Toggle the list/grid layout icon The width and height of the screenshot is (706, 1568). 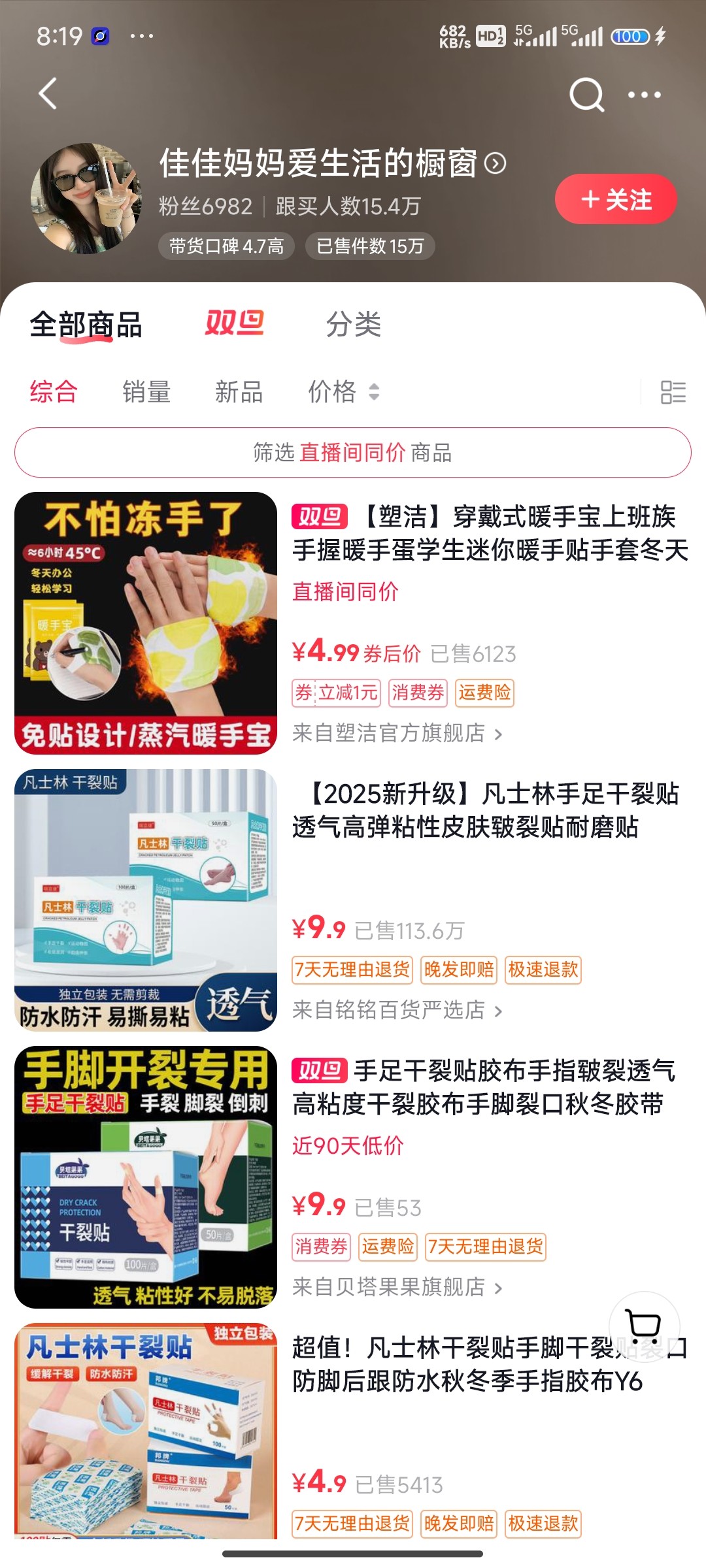(x=673, y=393)
